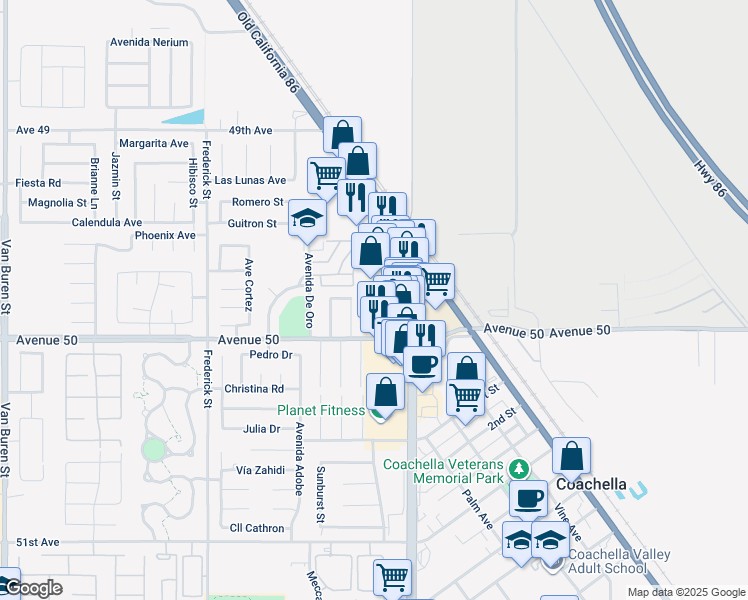Select the coffee cup marker near Vine Ave

coord(528,498)
